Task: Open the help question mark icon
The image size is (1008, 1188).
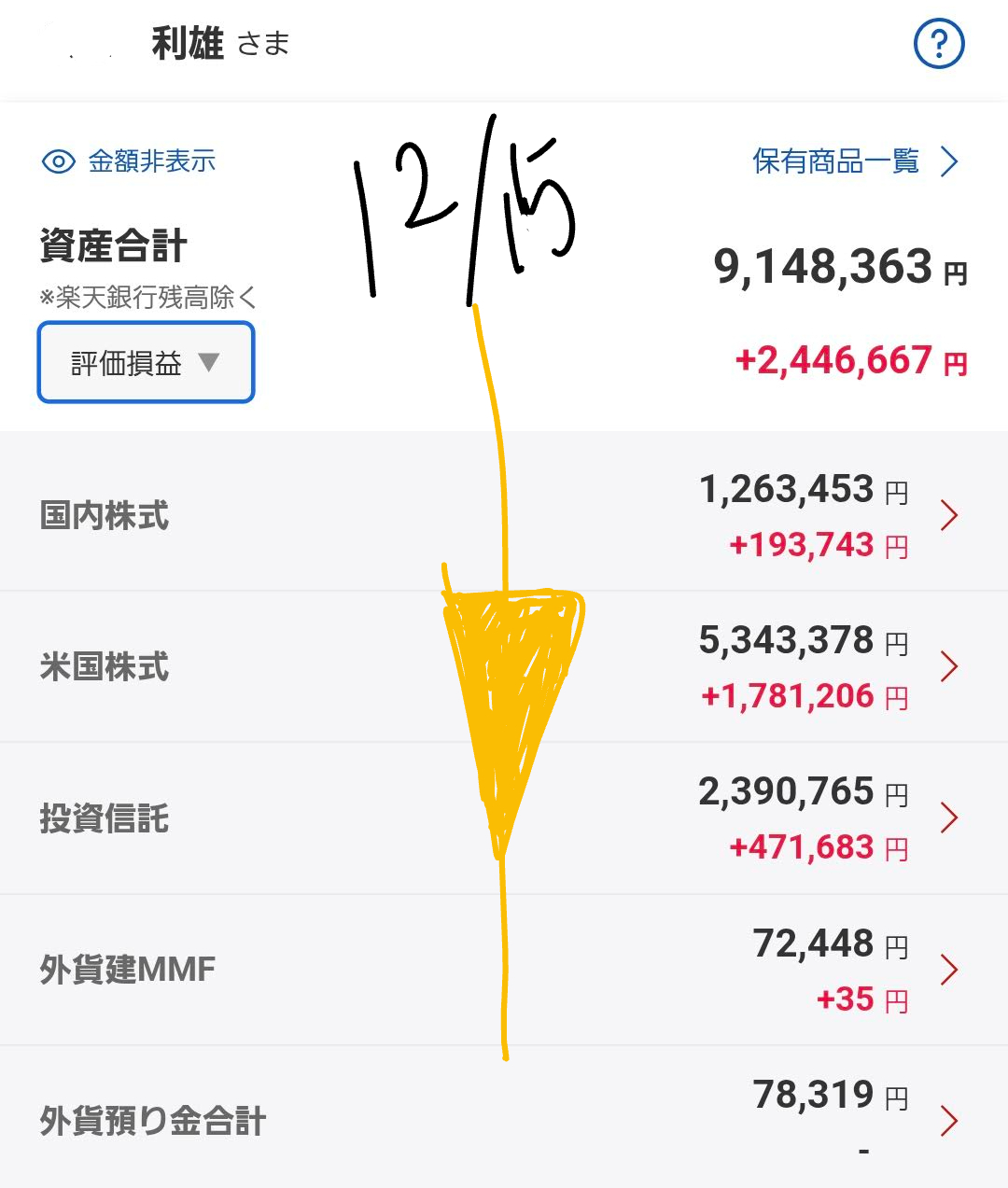Action: pos(938,44)
